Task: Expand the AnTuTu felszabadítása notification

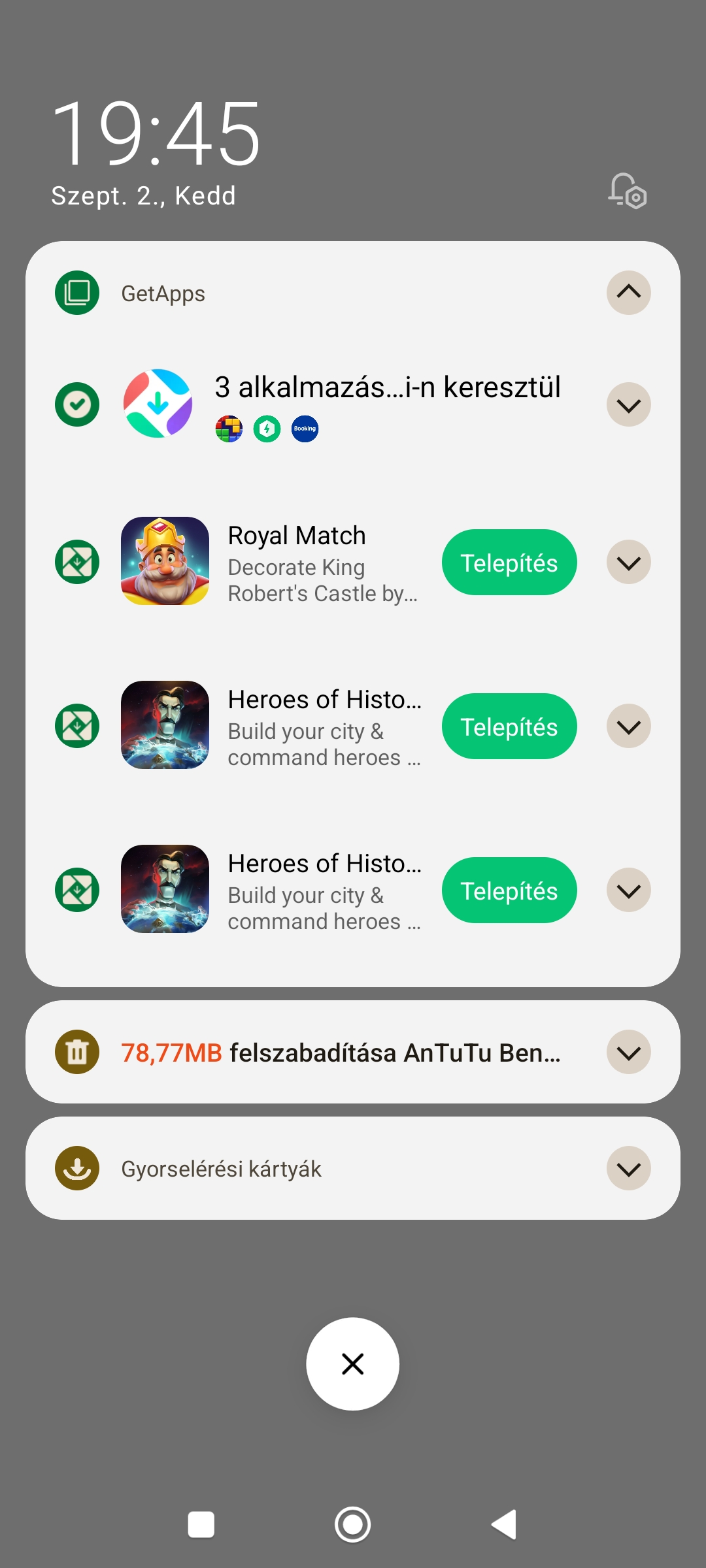Action: (x=628, y=1053)
